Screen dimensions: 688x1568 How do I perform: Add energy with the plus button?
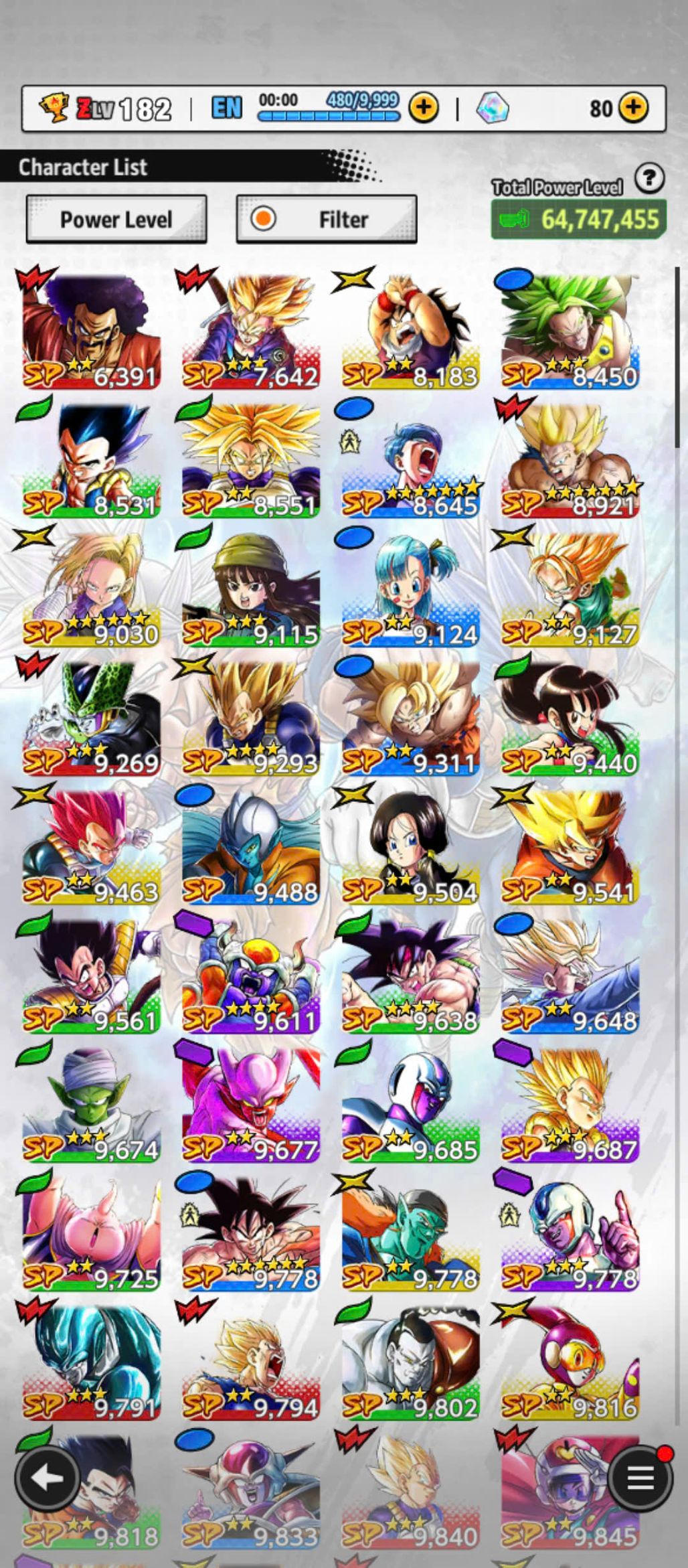pyautogui.click(x=423, y=108)
